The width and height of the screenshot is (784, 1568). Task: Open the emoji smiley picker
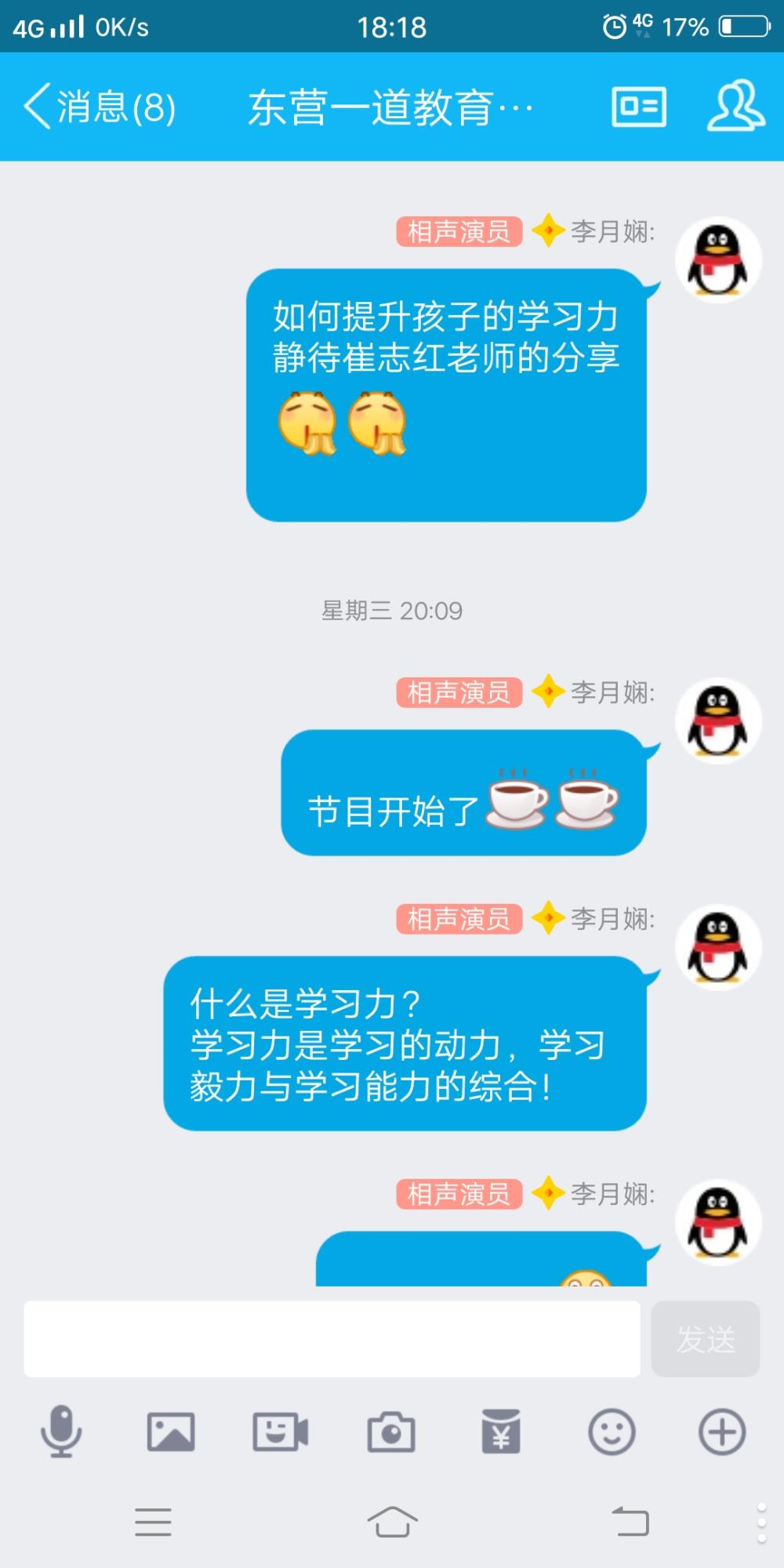click(612, 1432)
